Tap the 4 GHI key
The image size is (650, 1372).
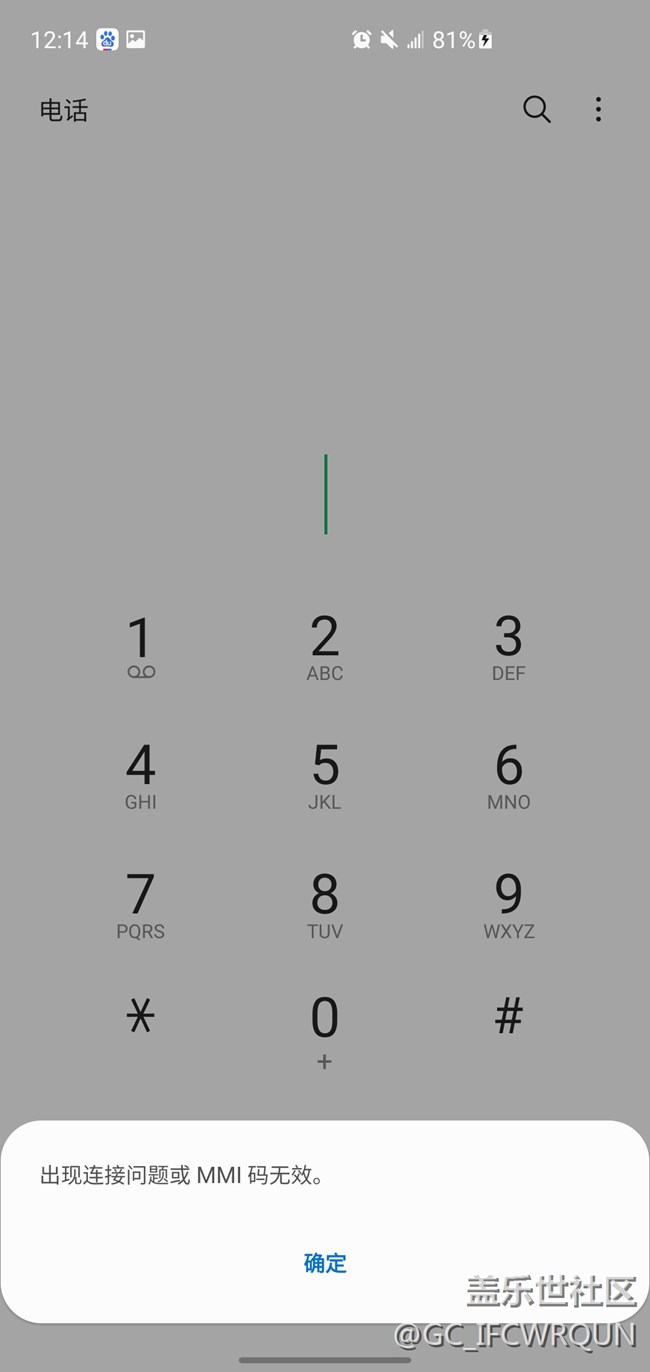[141, 777]
